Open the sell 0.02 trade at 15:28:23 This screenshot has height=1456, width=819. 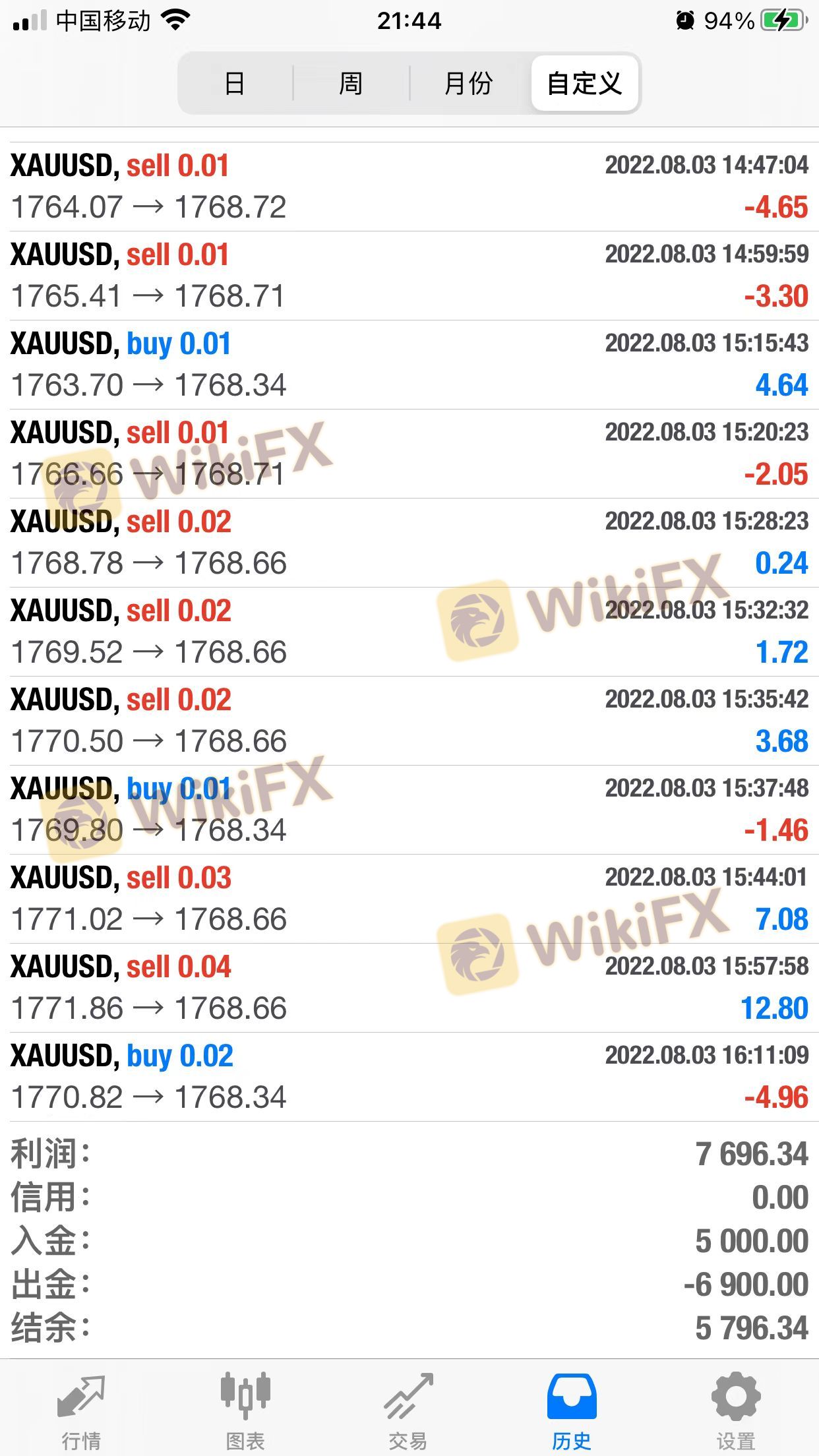click(x=409, y=543)
